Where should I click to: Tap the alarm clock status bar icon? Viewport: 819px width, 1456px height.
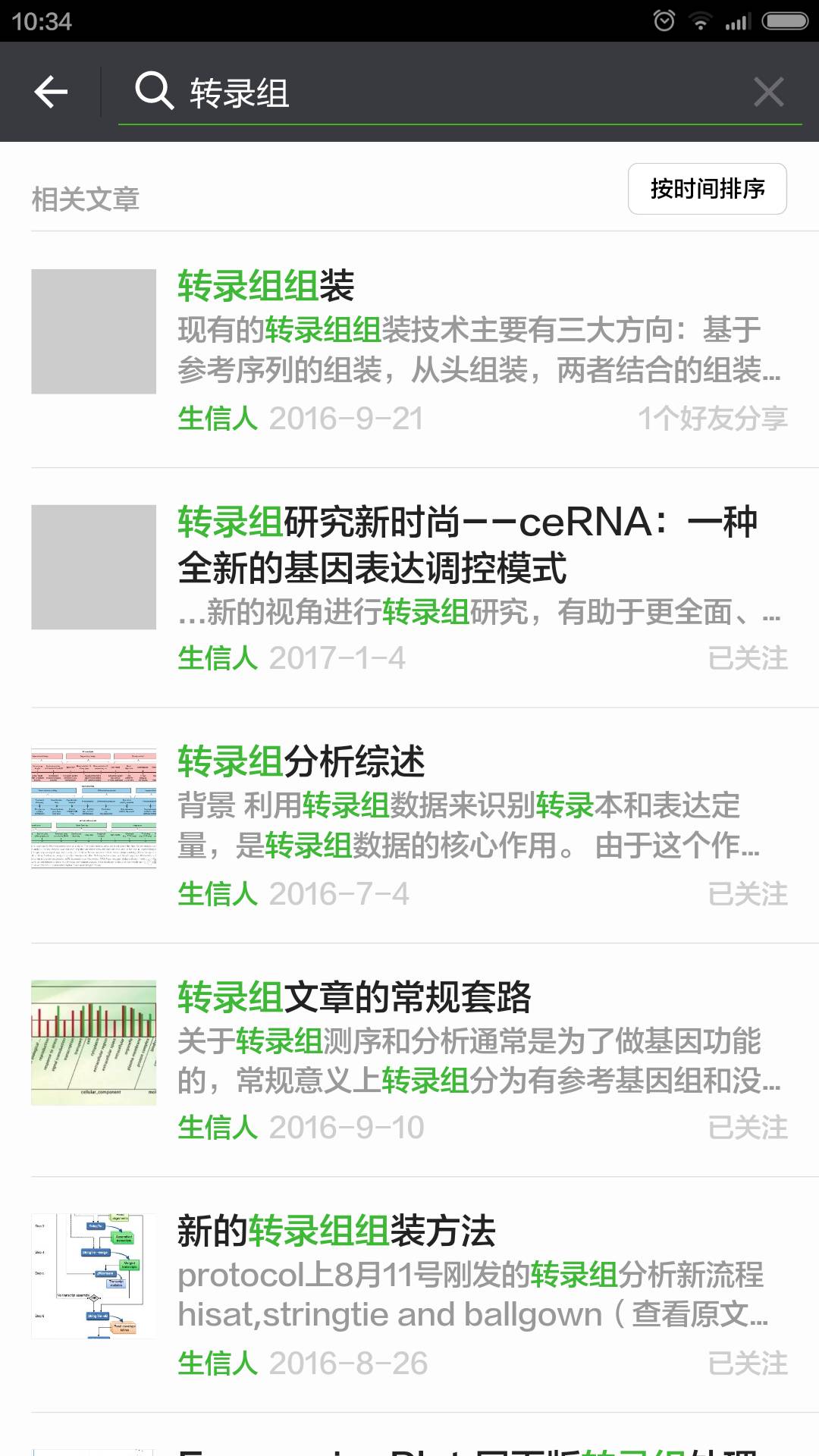666,20
